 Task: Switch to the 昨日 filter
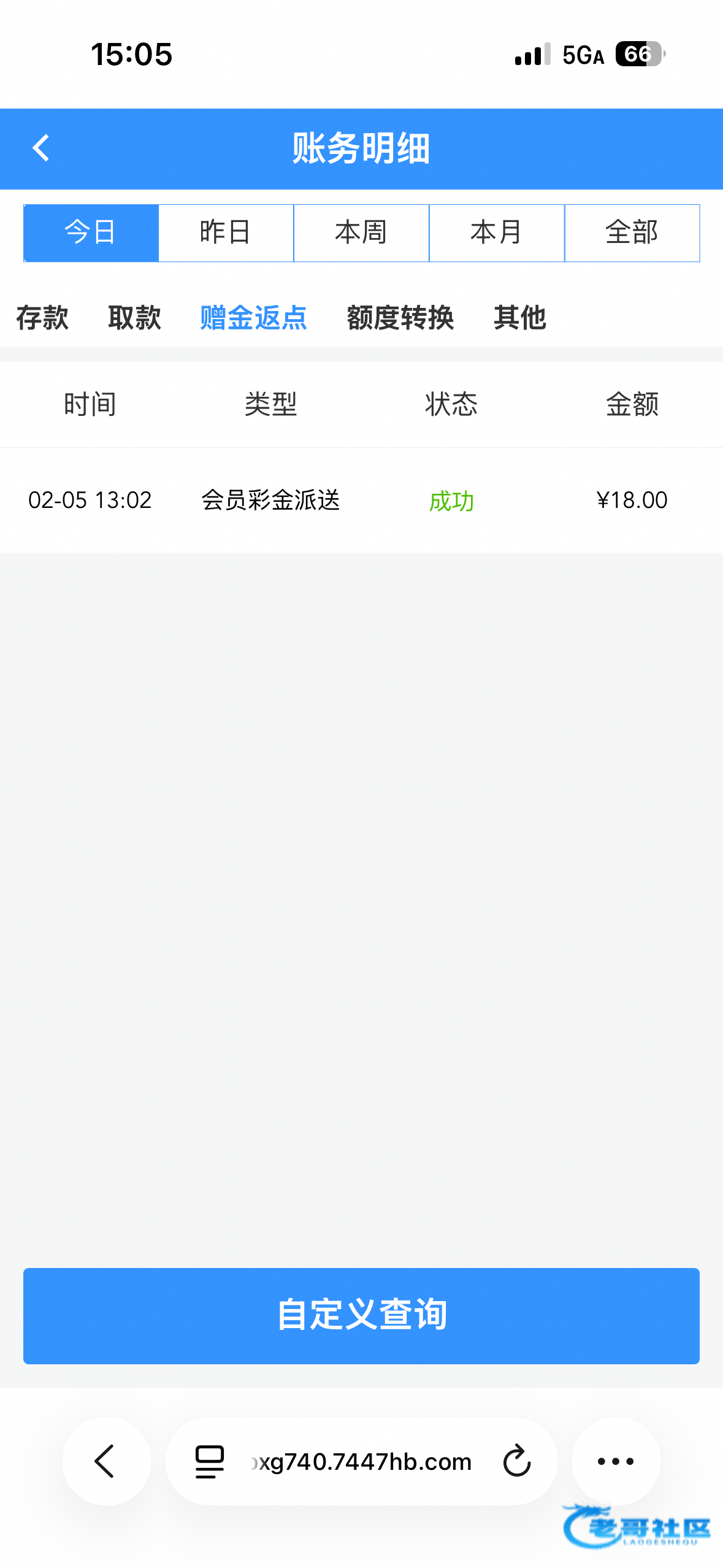[226, 233]
